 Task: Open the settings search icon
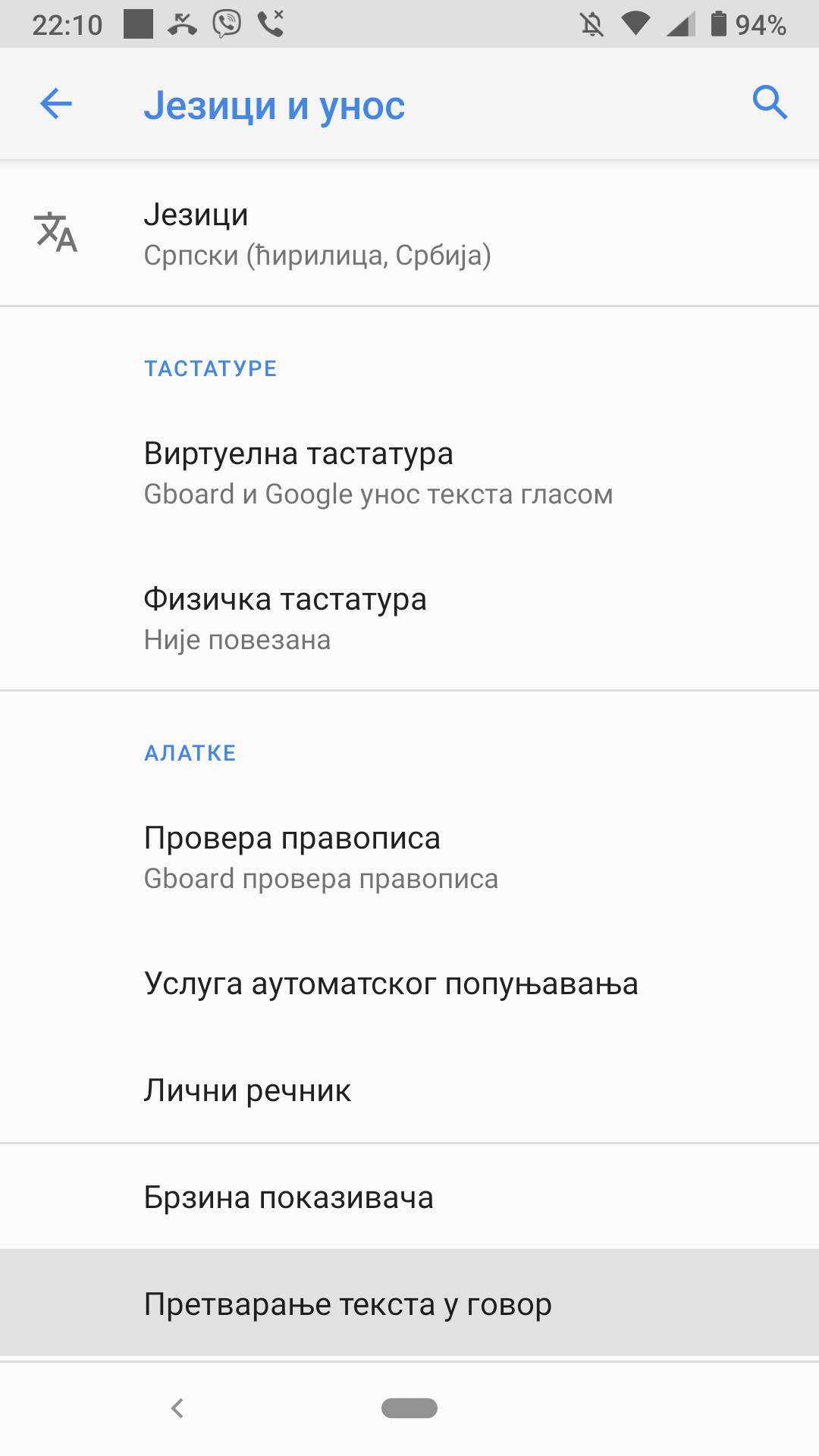pyautogui.click(x=769, y=102)
